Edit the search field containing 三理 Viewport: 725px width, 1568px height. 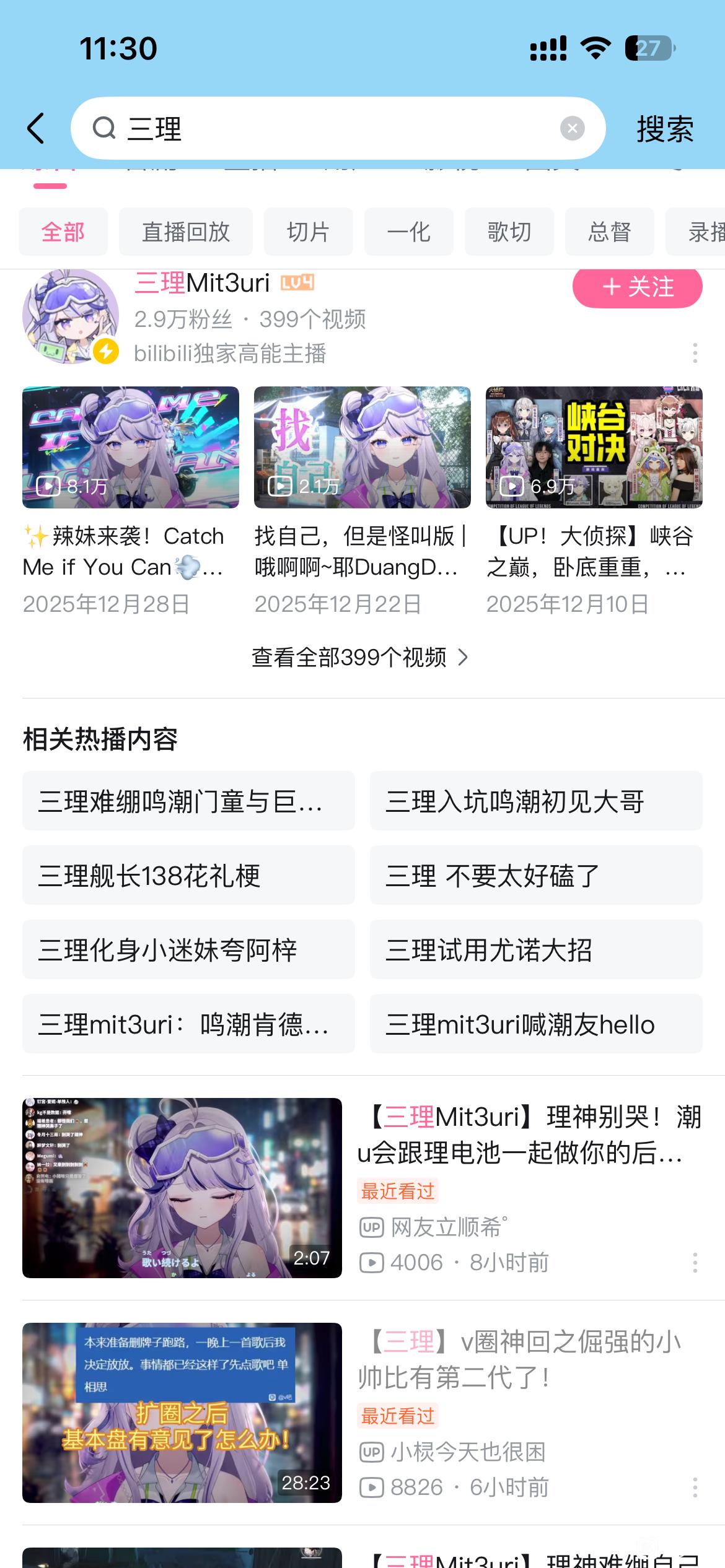click(335, 128)
